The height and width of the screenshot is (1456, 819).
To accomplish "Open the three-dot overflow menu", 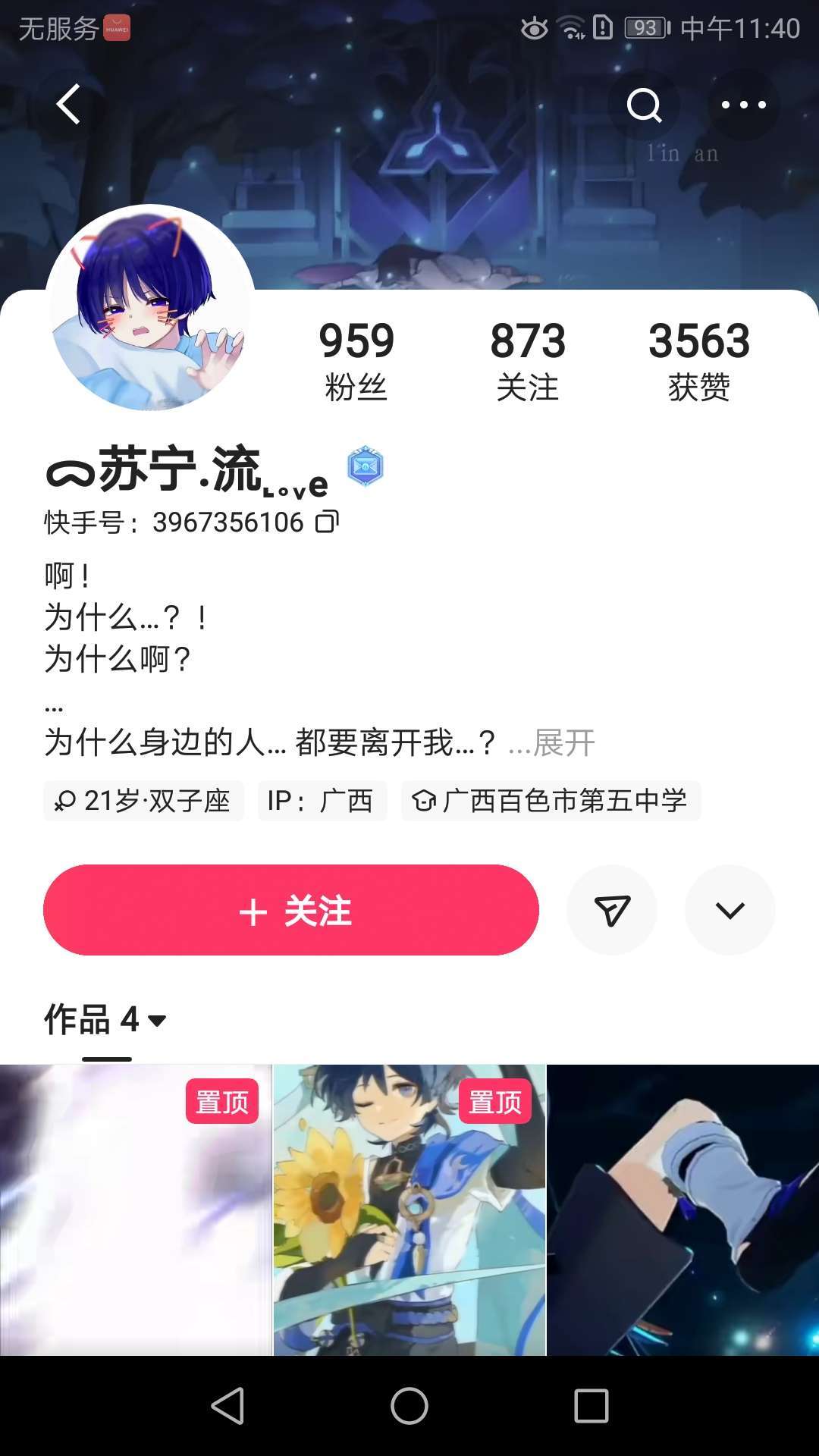I will pos(743,105).
